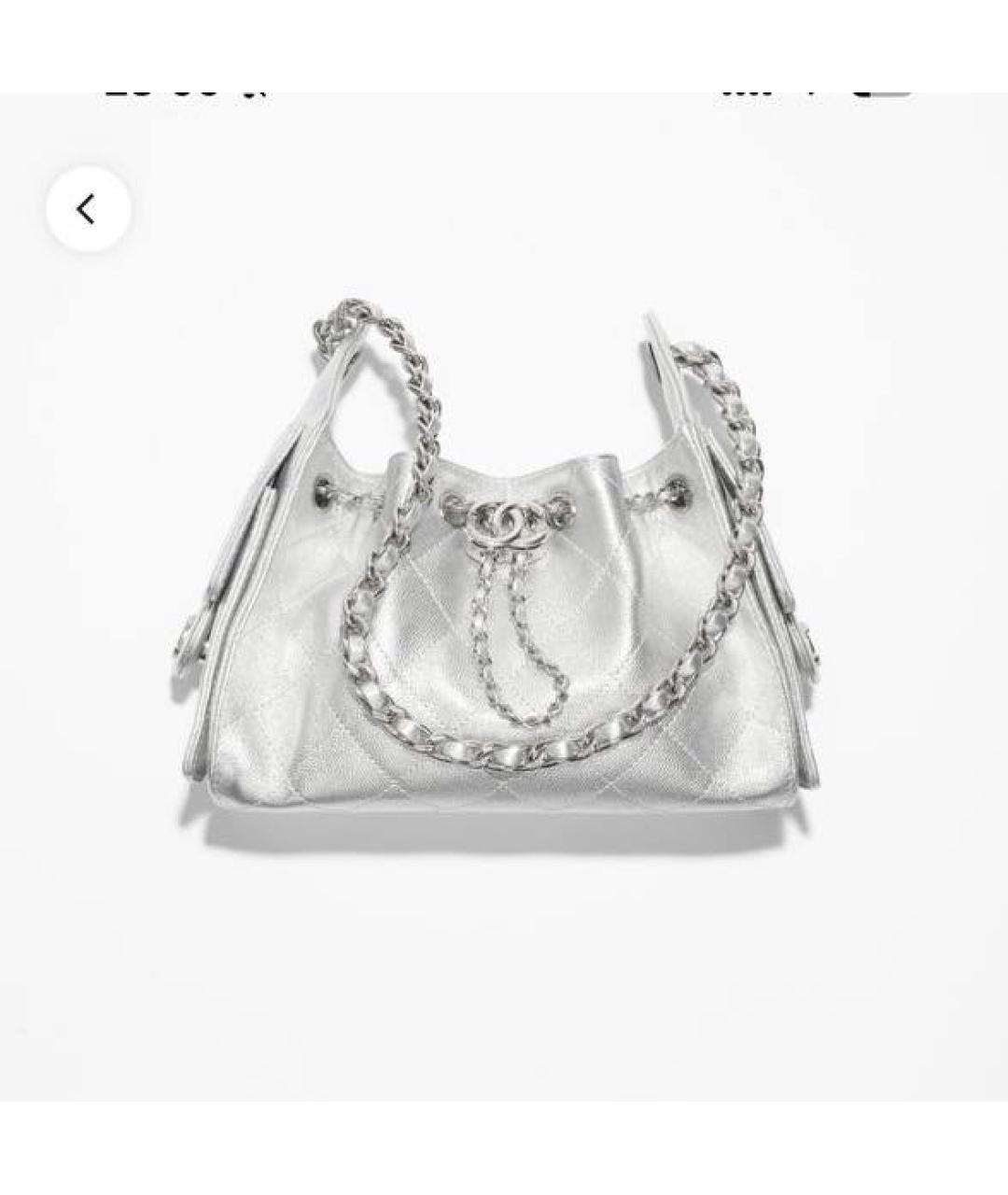Tap the status bar to scroll to top
The width and height of the screenshot is (1008, 1195).
click(504, 91)
